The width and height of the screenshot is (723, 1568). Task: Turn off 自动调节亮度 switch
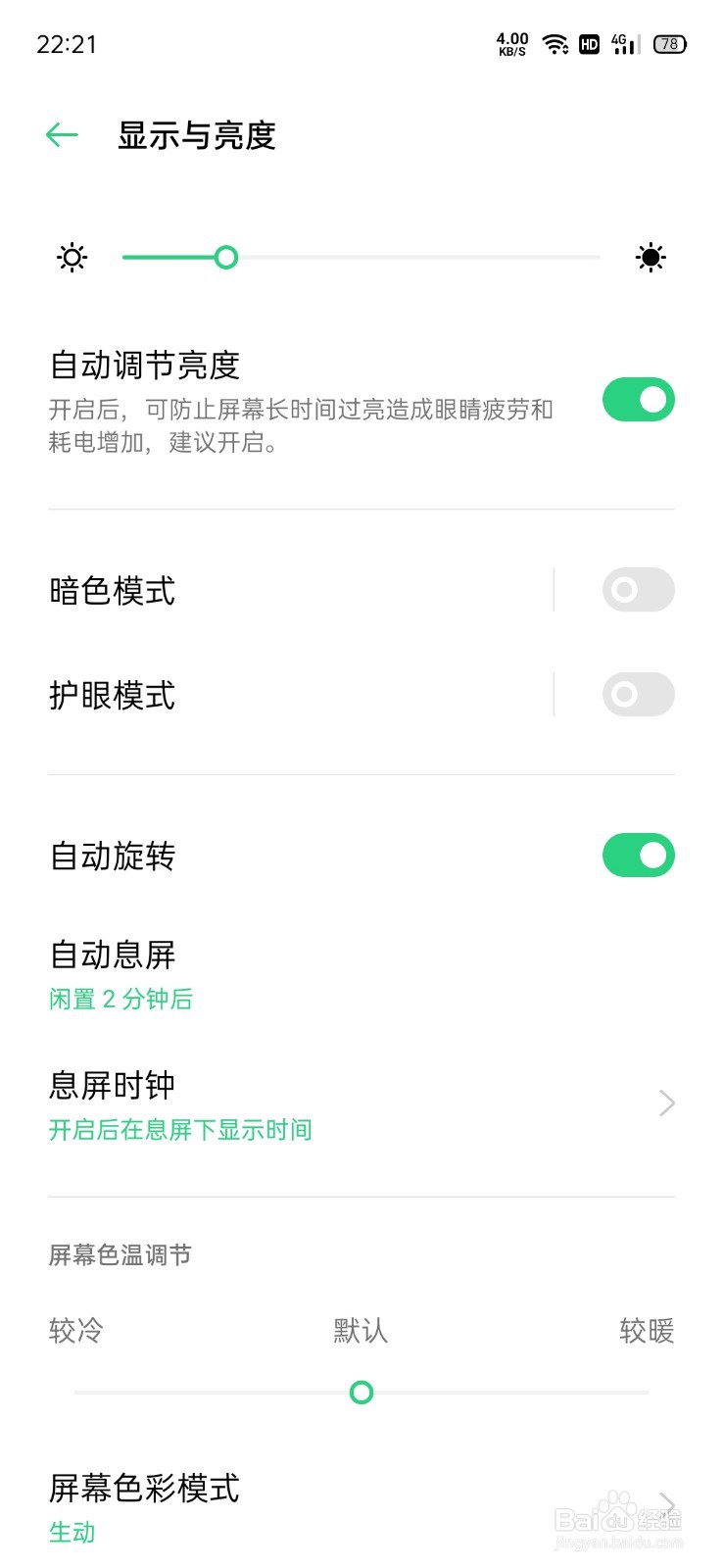click(x=638, y=400)
